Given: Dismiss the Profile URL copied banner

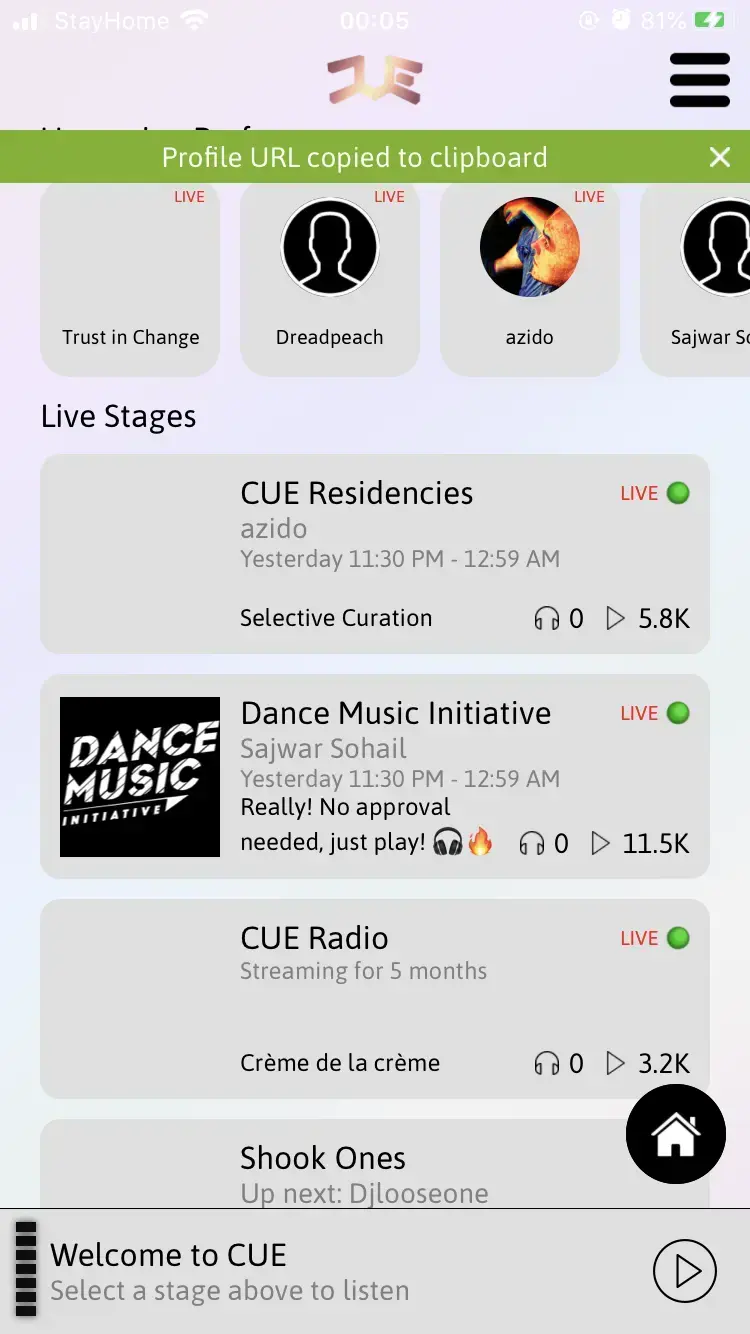Looking at the screenshot, I should [x=720, y=157].
